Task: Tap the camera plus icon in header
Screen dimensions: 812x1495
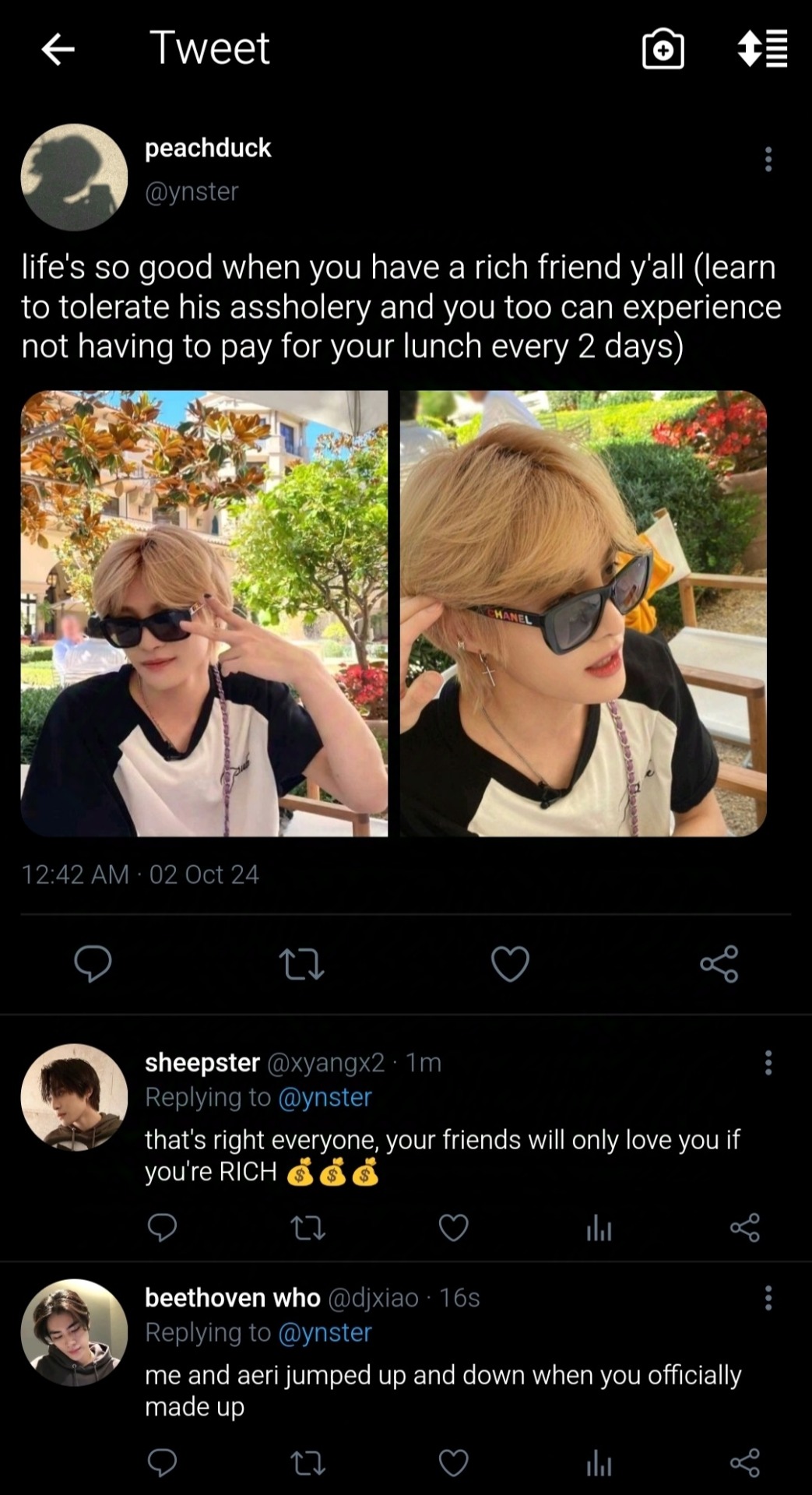Action: click(x=663, y=50)
